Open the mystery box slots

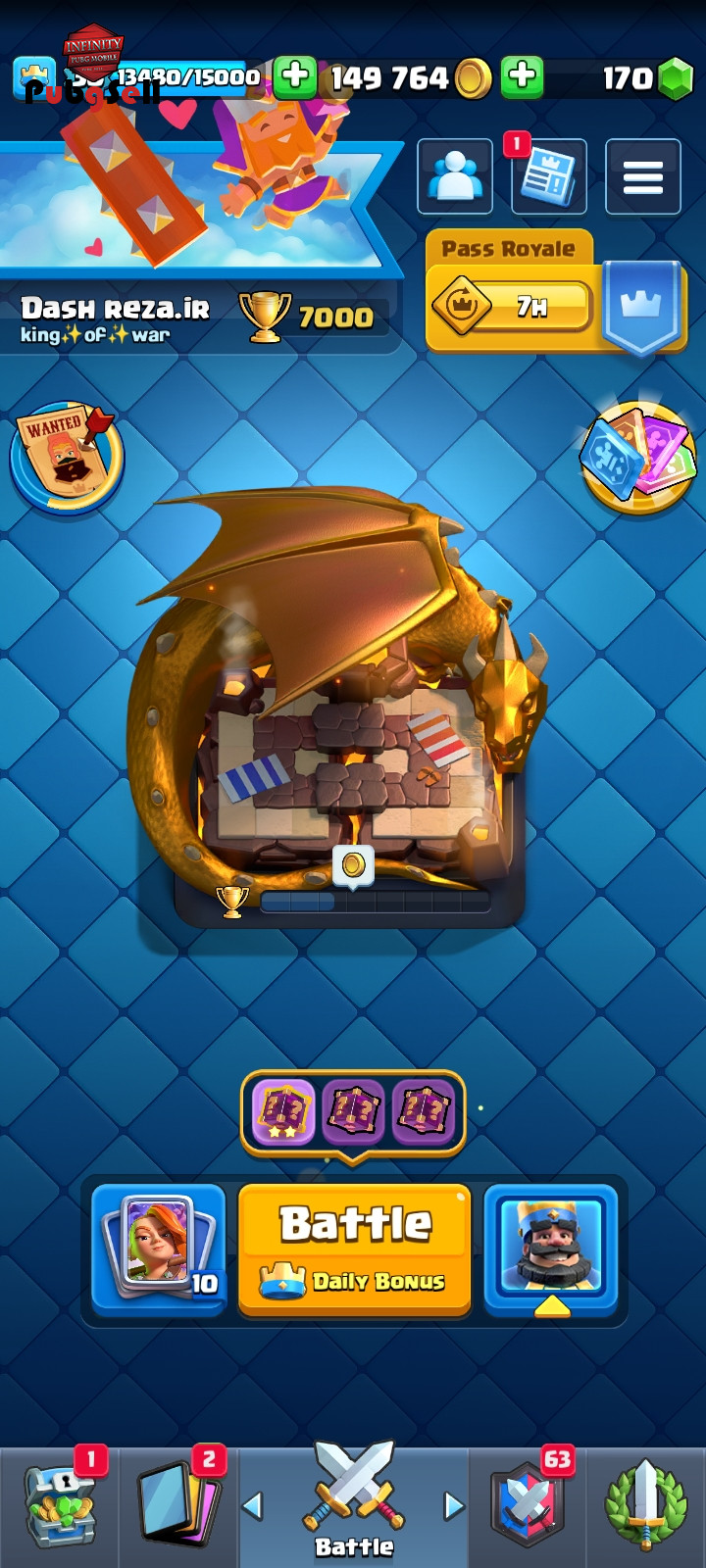point(353,1112)
